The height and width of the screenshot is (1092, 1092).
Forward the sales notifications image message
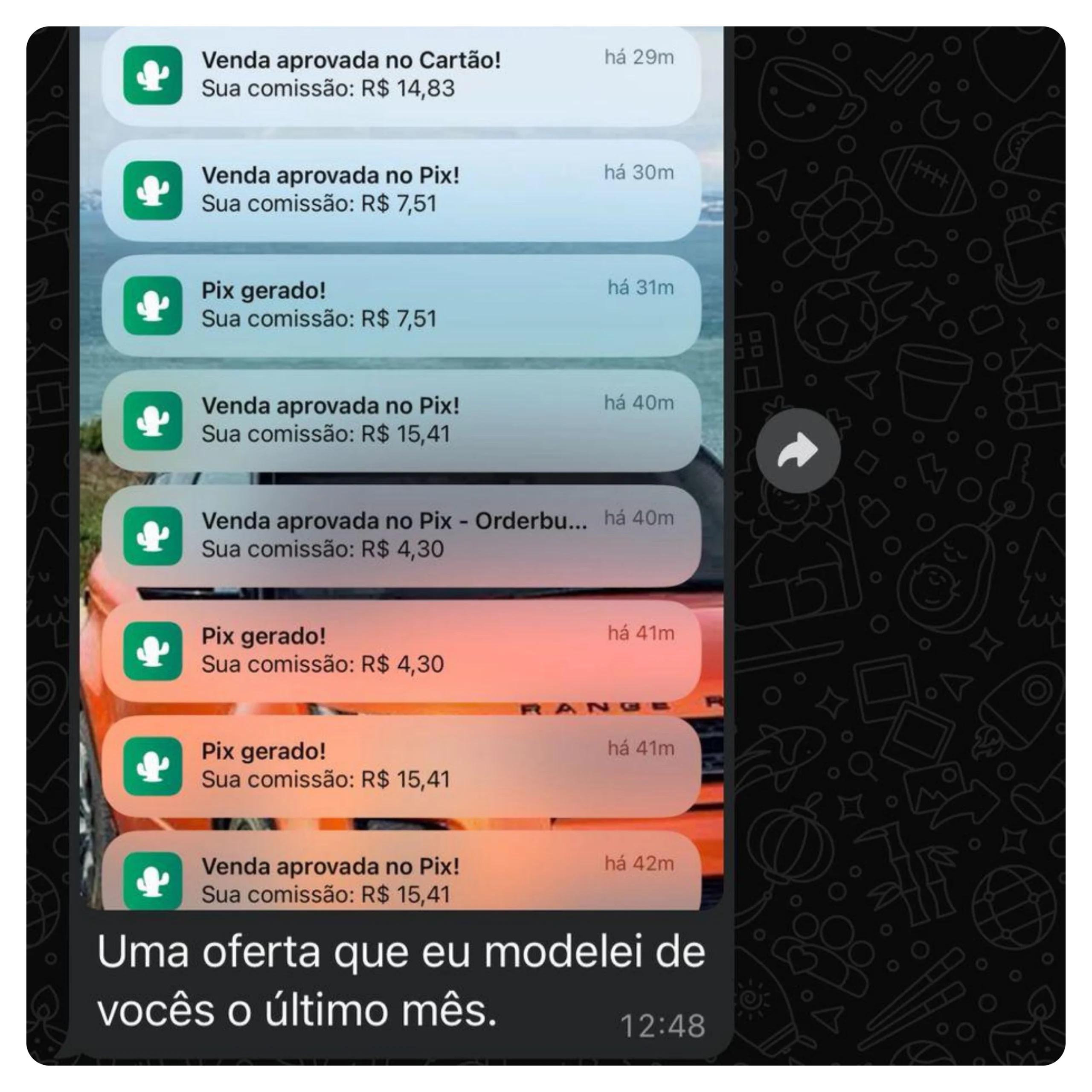(x=798, y=450)
